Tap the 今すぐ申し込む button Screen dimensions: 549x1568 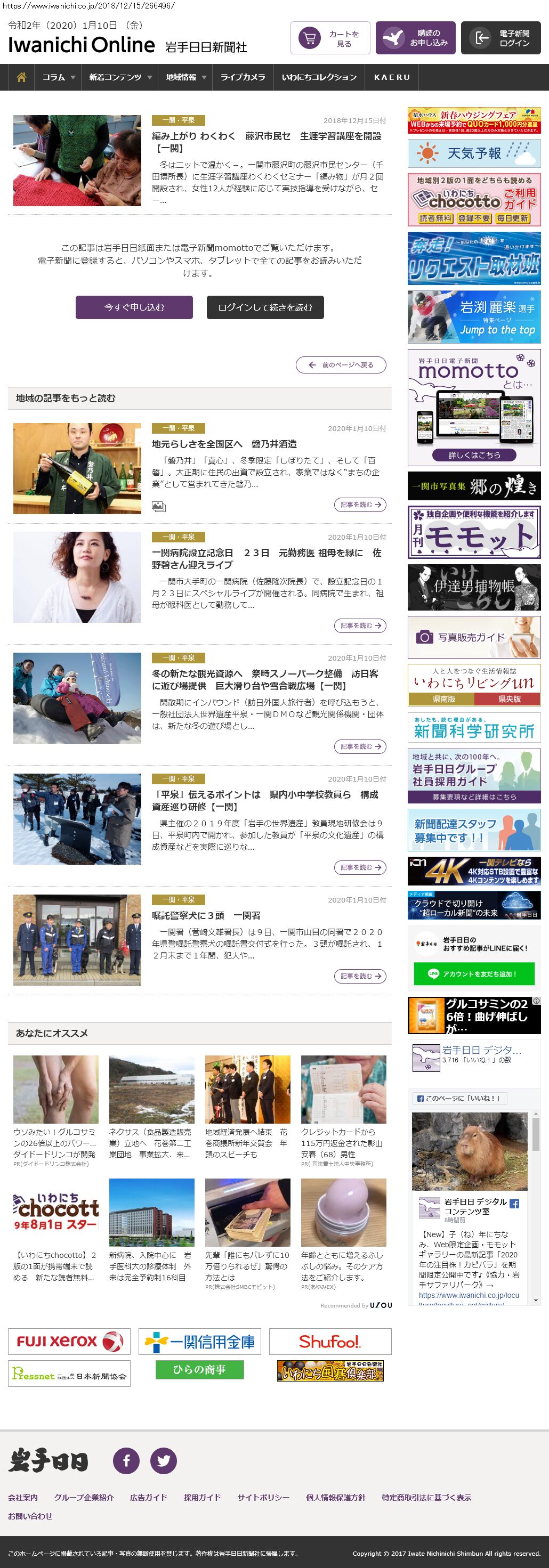(x=134, y=307)
